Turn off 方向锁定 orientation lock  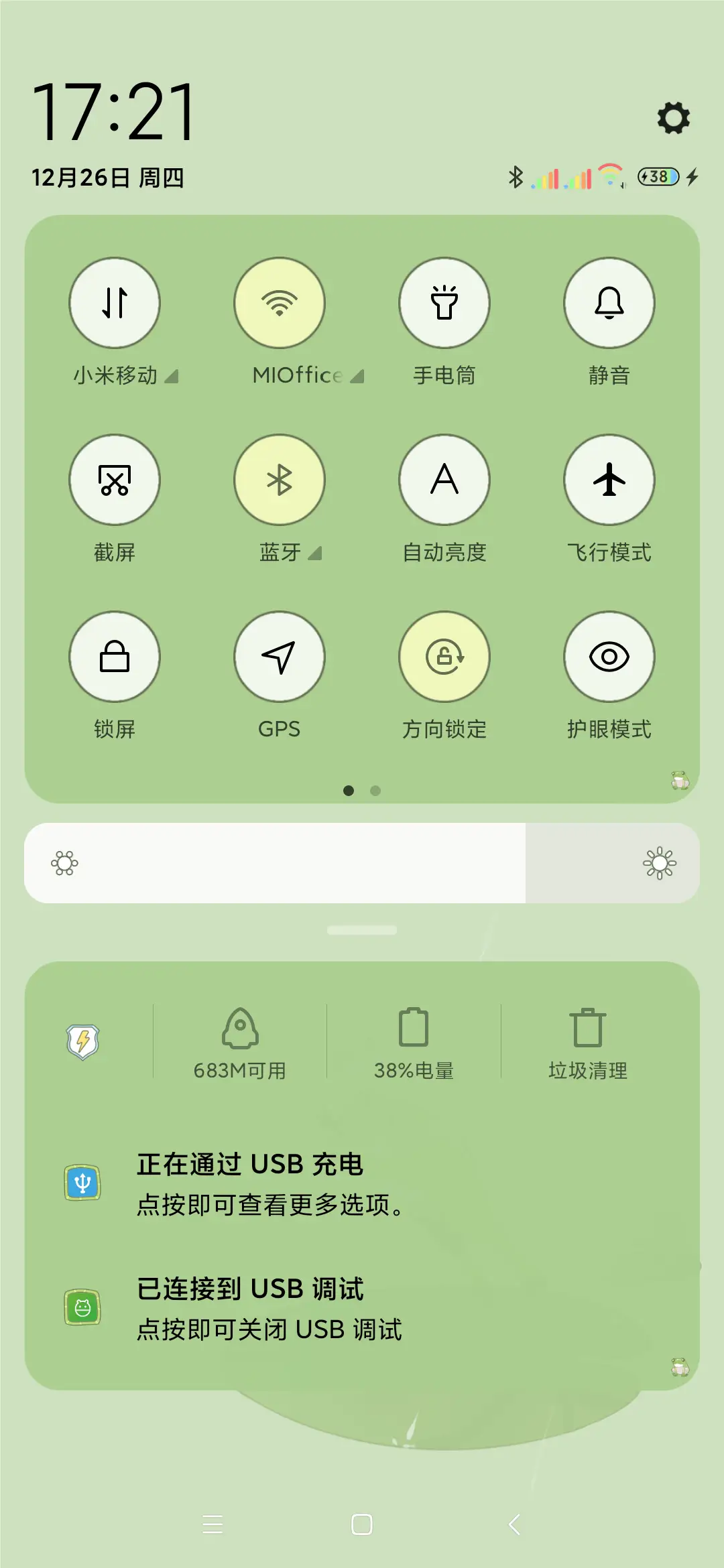(444, 657)
